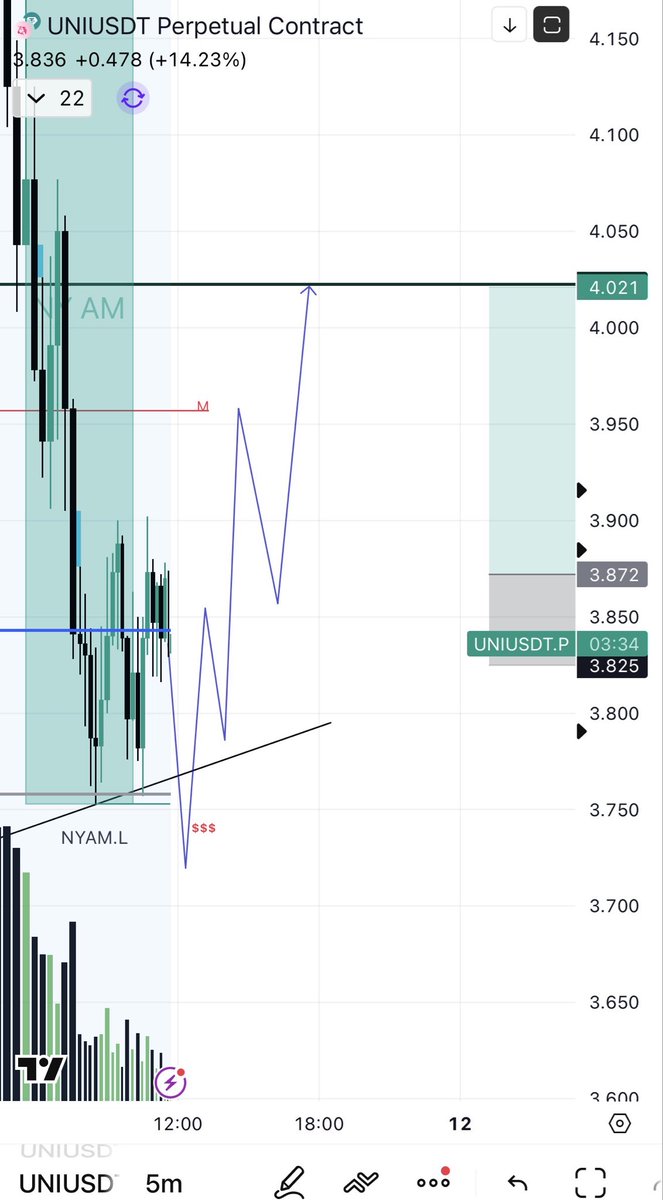Open the dark rounded-square button in header
This screenshot has width=663, height=1200.
click(x=552, y=25)
